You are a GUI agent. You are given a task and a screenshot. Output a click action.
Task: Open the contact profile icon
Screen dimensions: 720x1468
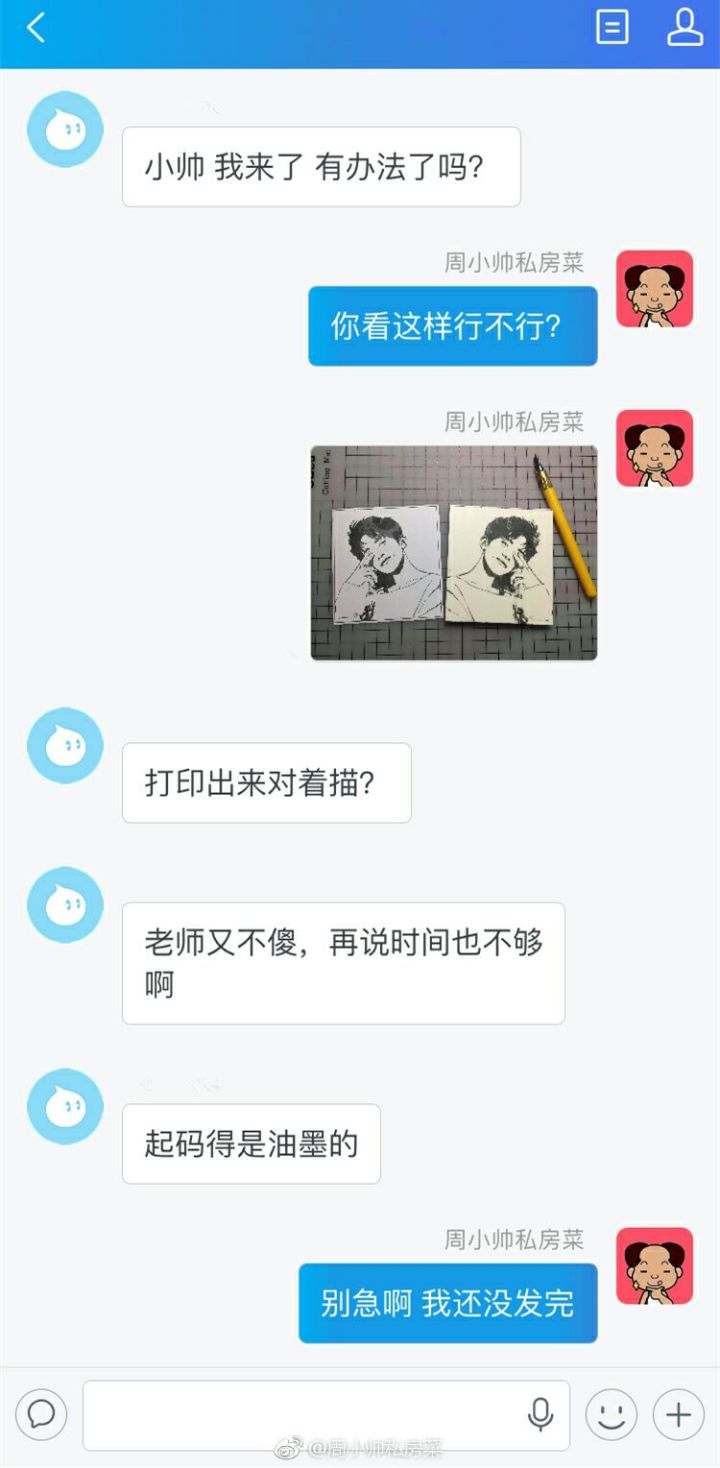tap(685, 28)
